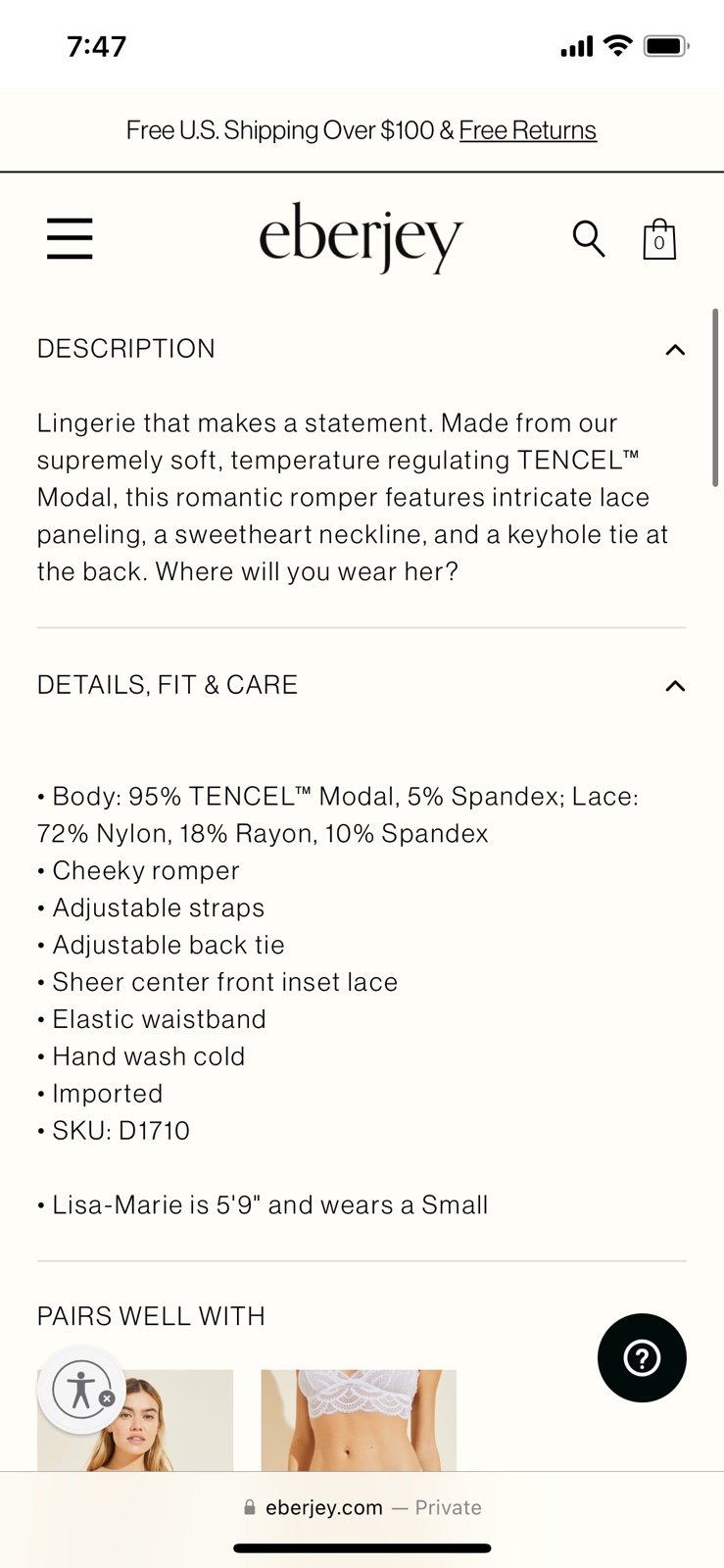
Task: Open the search magnifier
Action: pyautogui.click(x=588, y=238)
